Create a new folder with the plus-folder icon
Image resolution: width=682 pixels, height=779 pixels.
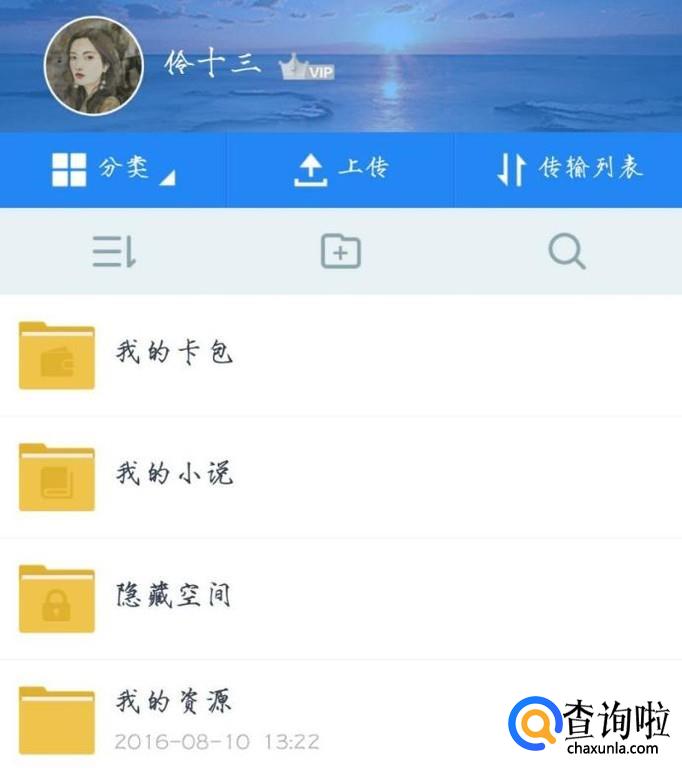341,251
